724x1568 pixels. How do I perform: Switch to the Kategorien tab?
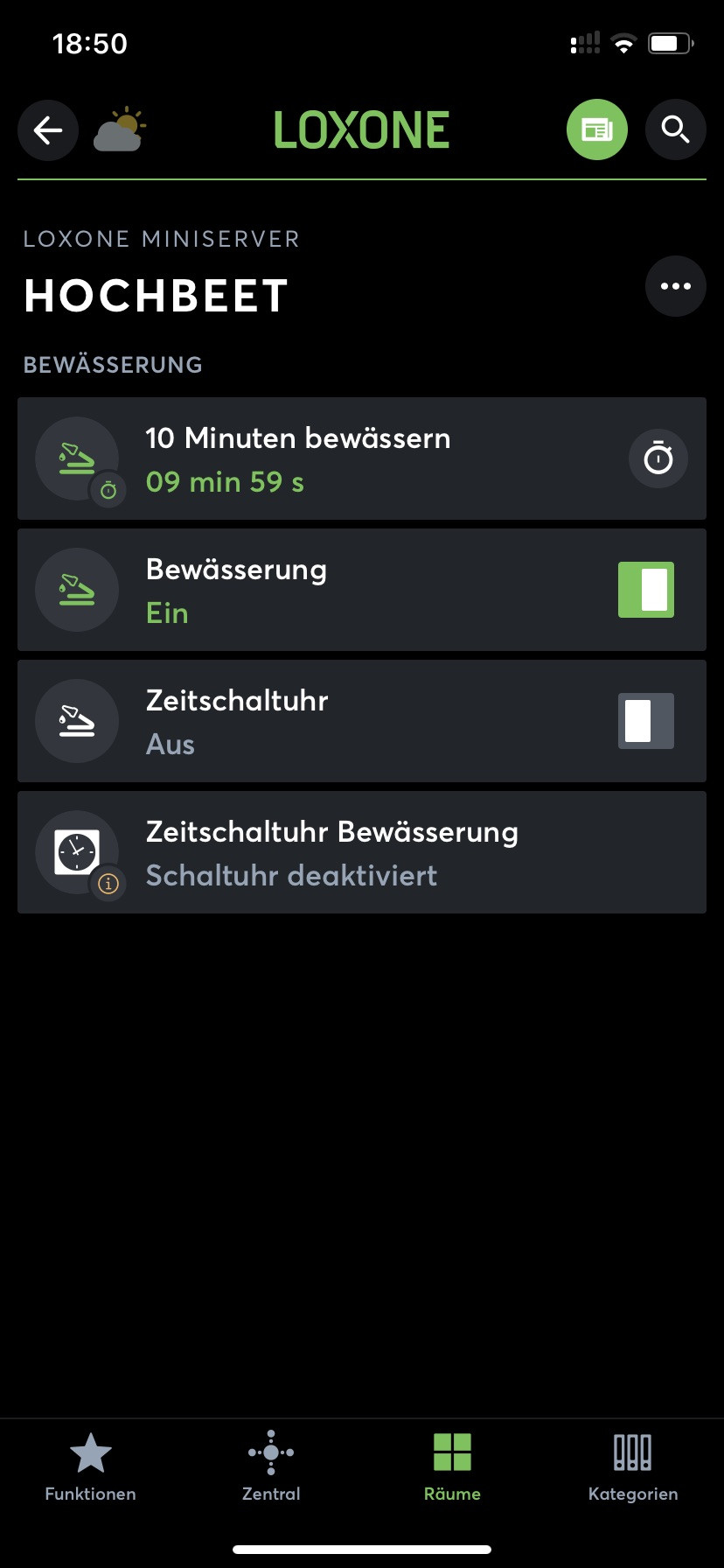pyautogui.click(x=633, y=1466)
